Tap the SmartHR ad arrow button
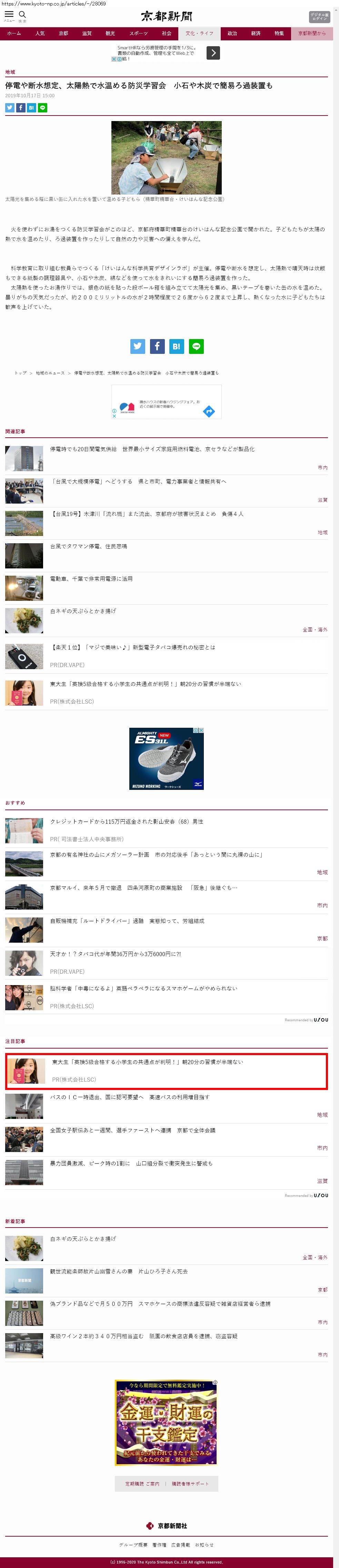 (213, 53)
